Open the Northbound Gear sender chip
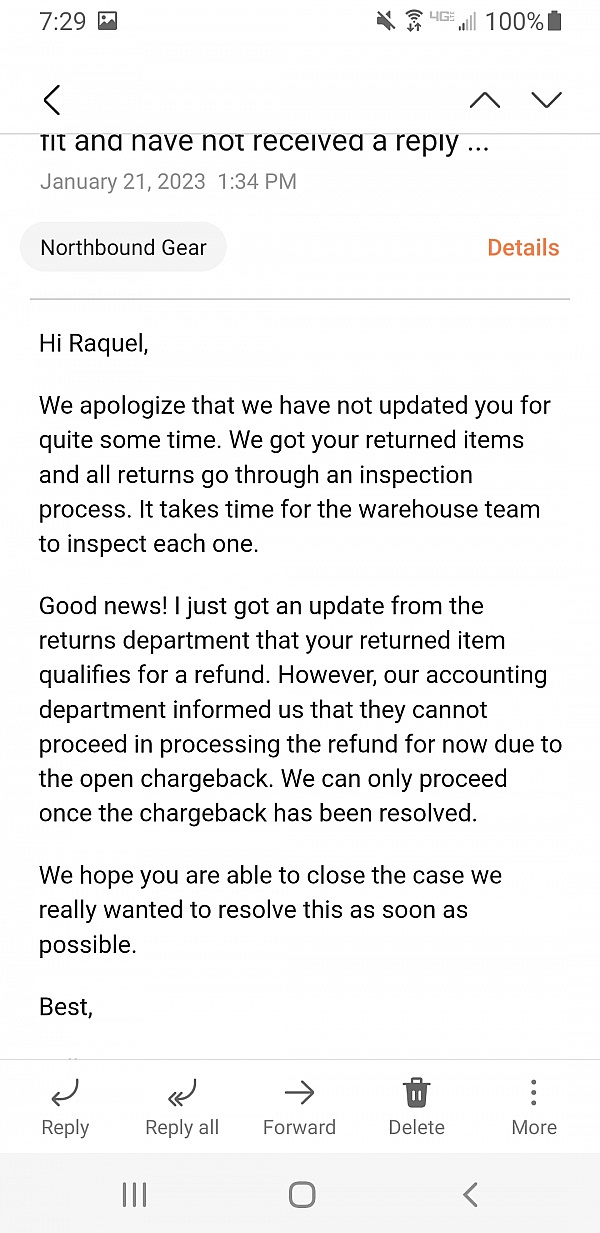Screen dimensions: 600x1233 pyautogui.click(x=123, y=248)
